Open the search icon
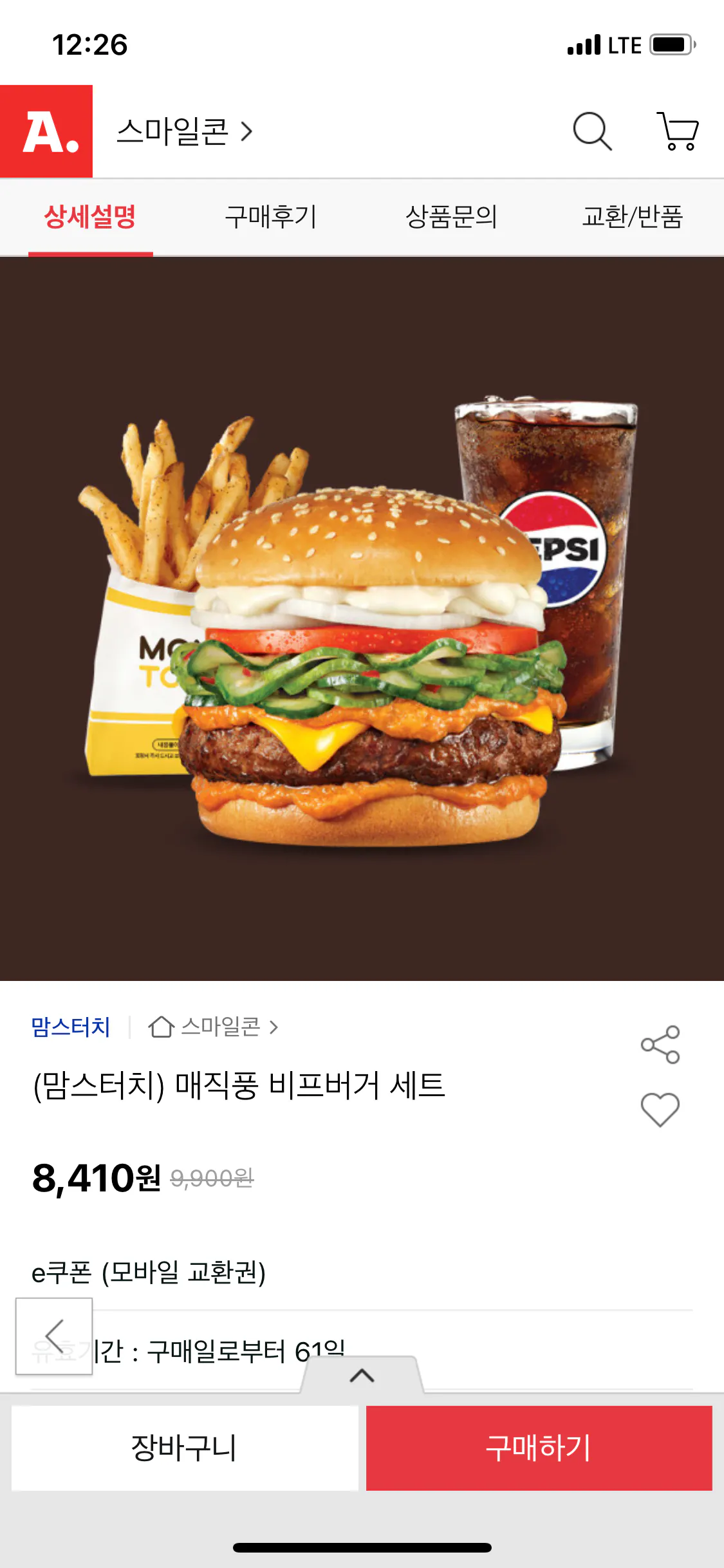The height and width of the screenshot is (1568, 724). coord(592,131)
